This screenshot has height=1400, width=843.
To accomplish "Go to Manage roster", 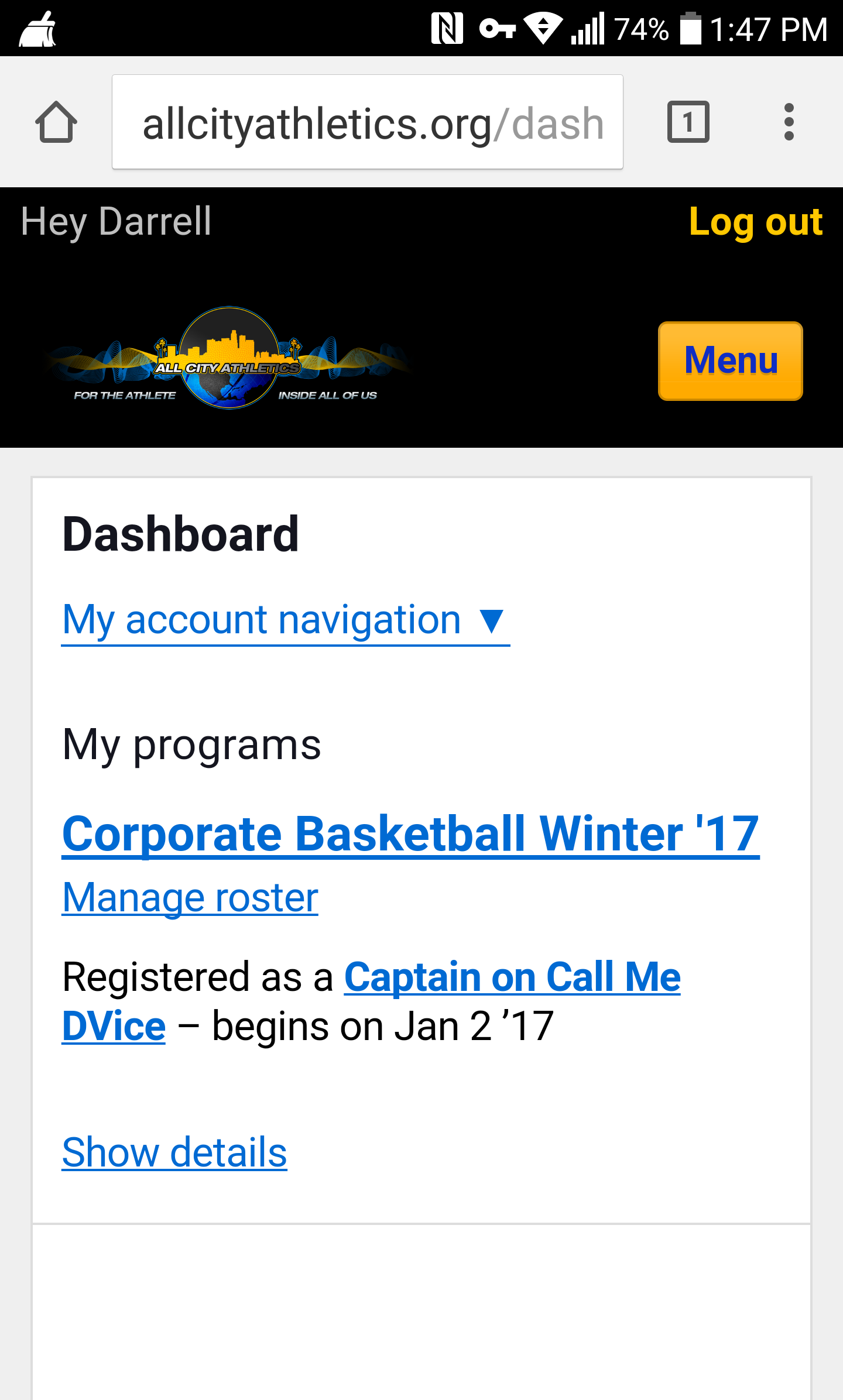I will (190, 898).
